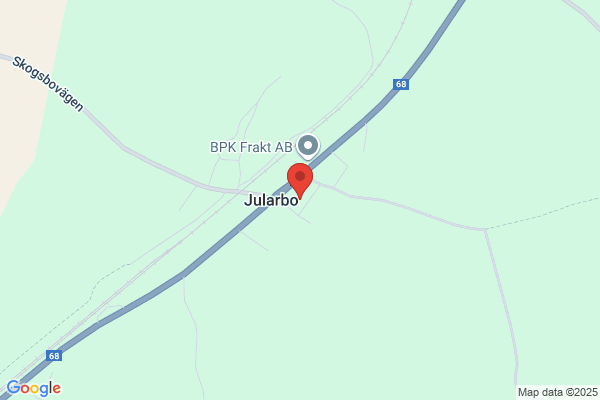
Task: Open the BPK Frakt AB place marker
Action: point(308,146)
